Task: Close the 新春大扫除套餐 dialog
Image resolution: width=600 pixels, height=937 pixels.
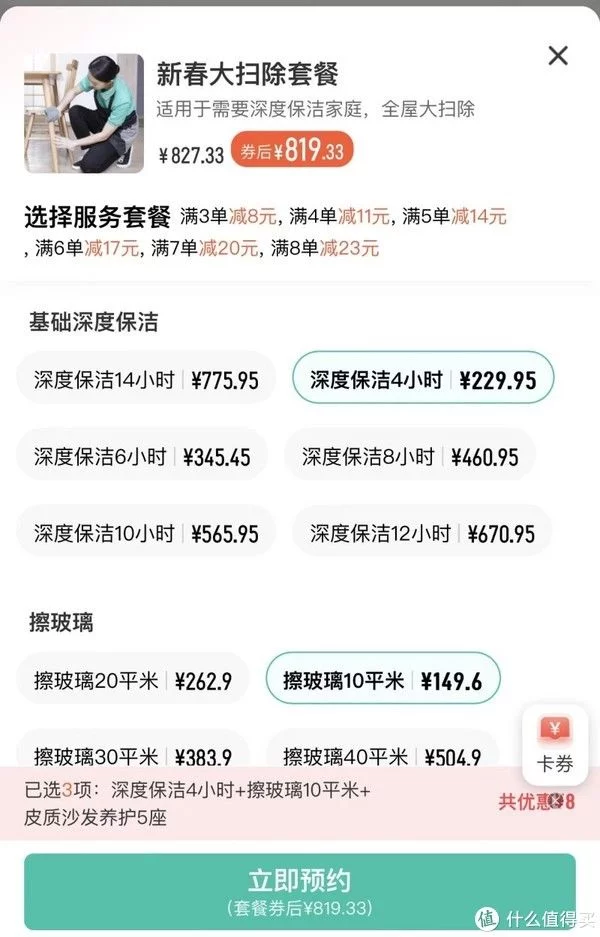Action: [x=557, y=56]
